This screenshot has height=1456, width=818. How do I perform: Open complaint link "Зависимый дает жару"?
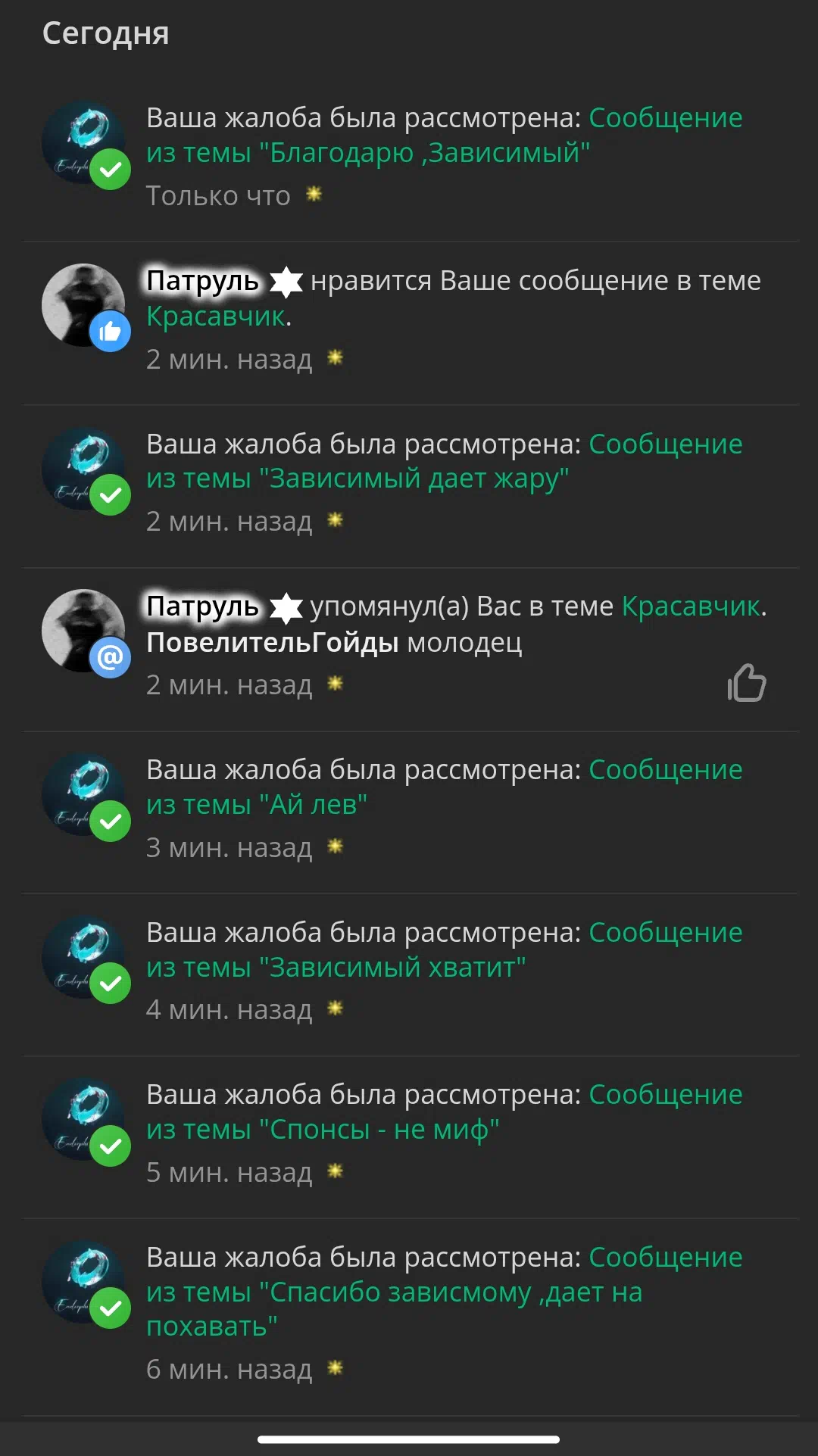(445, 461)
